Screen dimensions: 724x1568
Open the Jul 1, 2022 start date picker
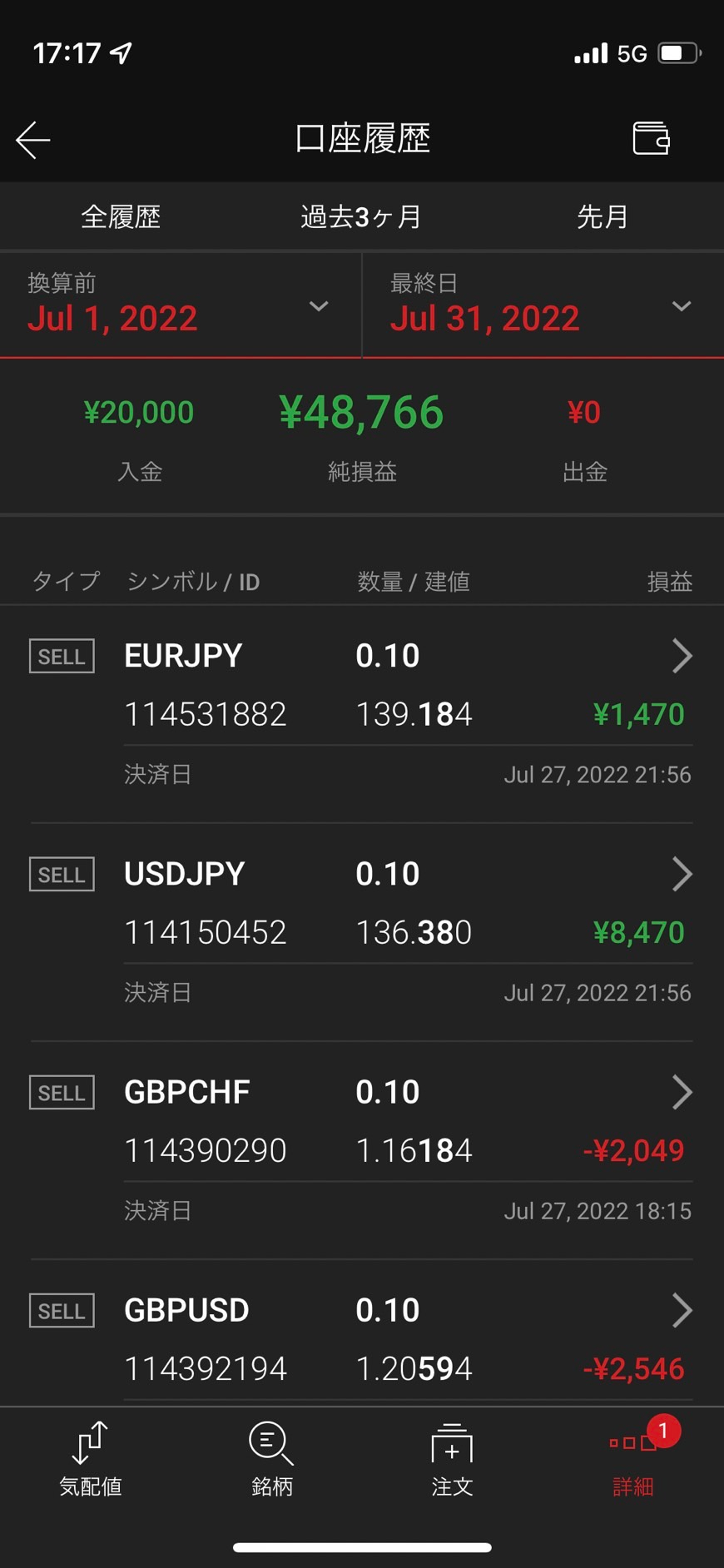coord(180,305)
